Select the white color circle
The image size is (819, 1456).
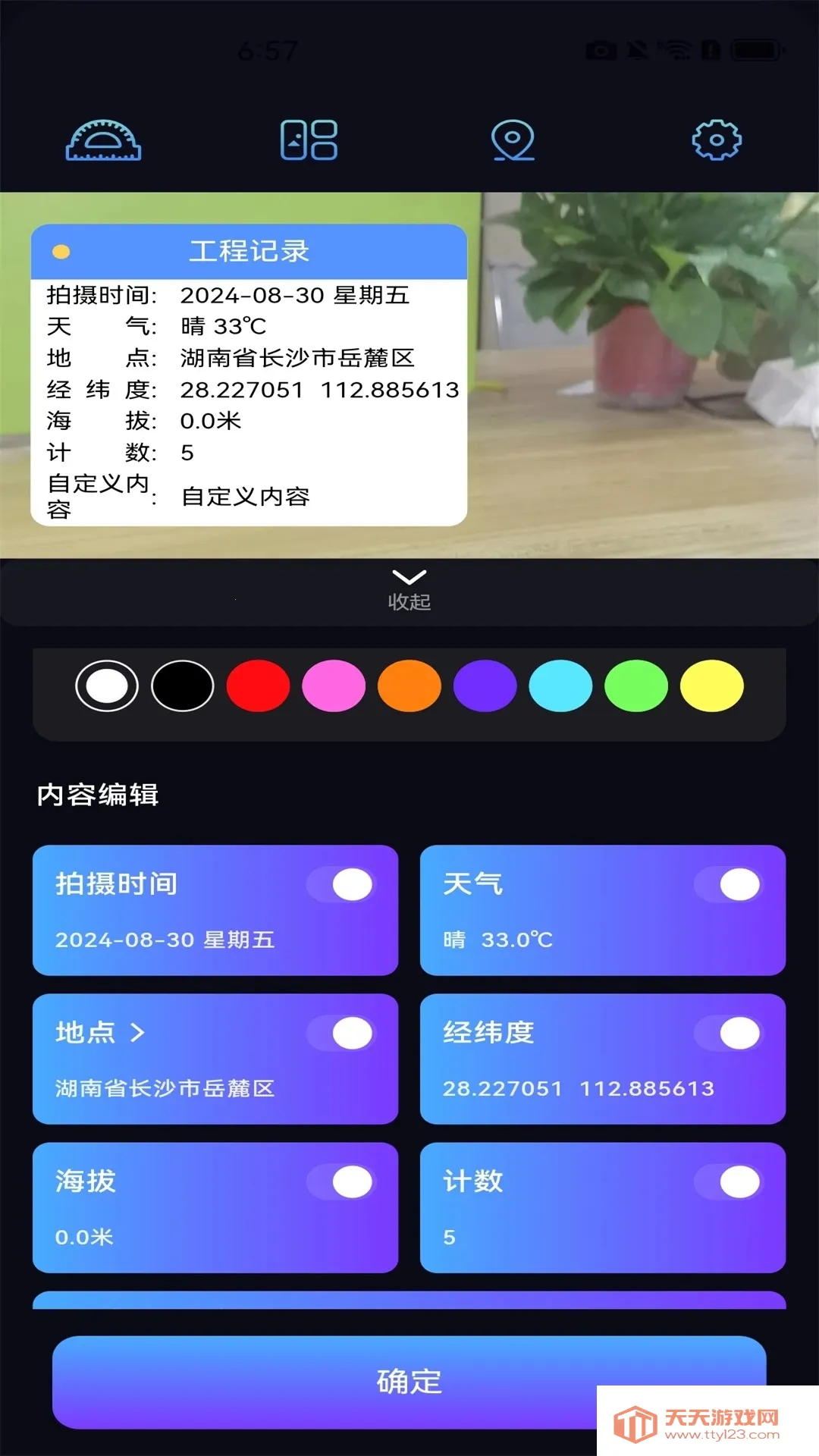(106, 686)
